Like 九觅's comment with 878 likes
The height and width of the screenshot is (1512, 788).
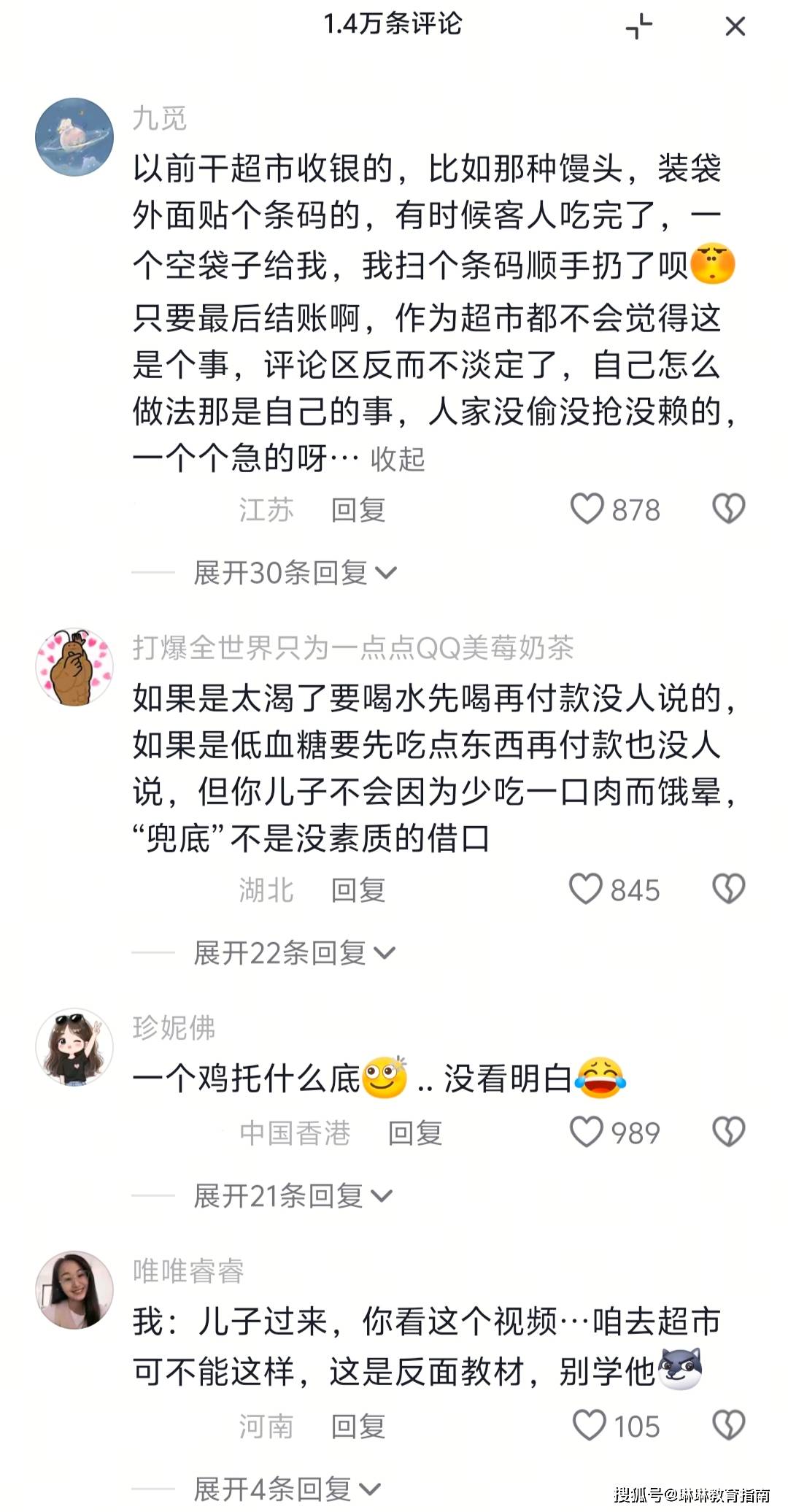click(x=587, y=509)
